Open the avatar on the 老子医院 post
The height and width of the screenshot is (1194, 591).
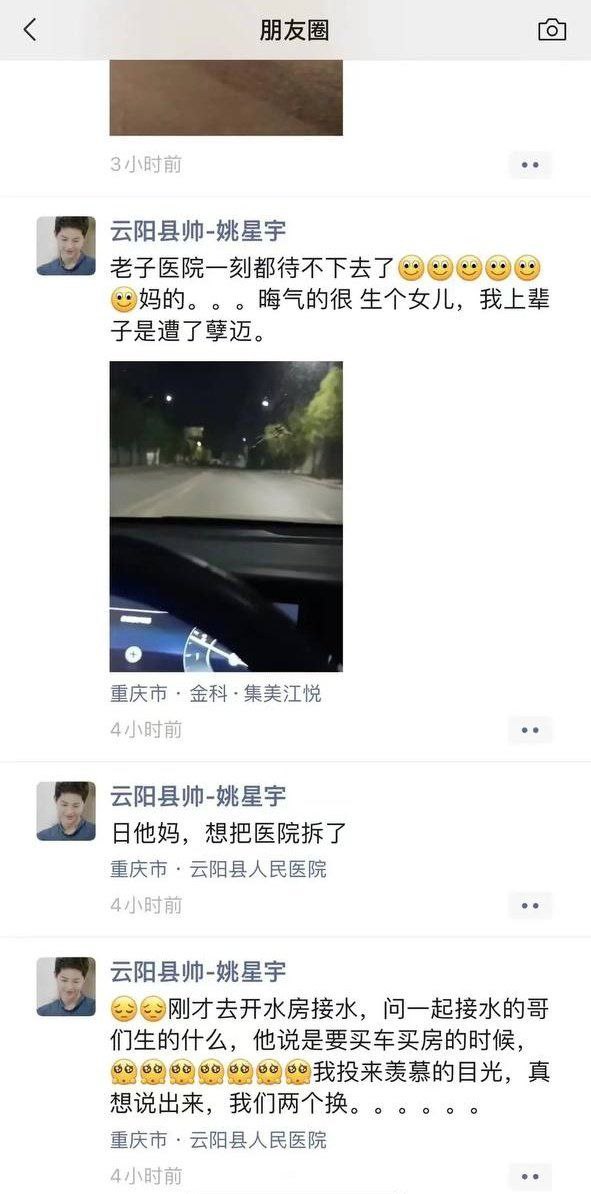pyautogui.click(x=66, y=245)
